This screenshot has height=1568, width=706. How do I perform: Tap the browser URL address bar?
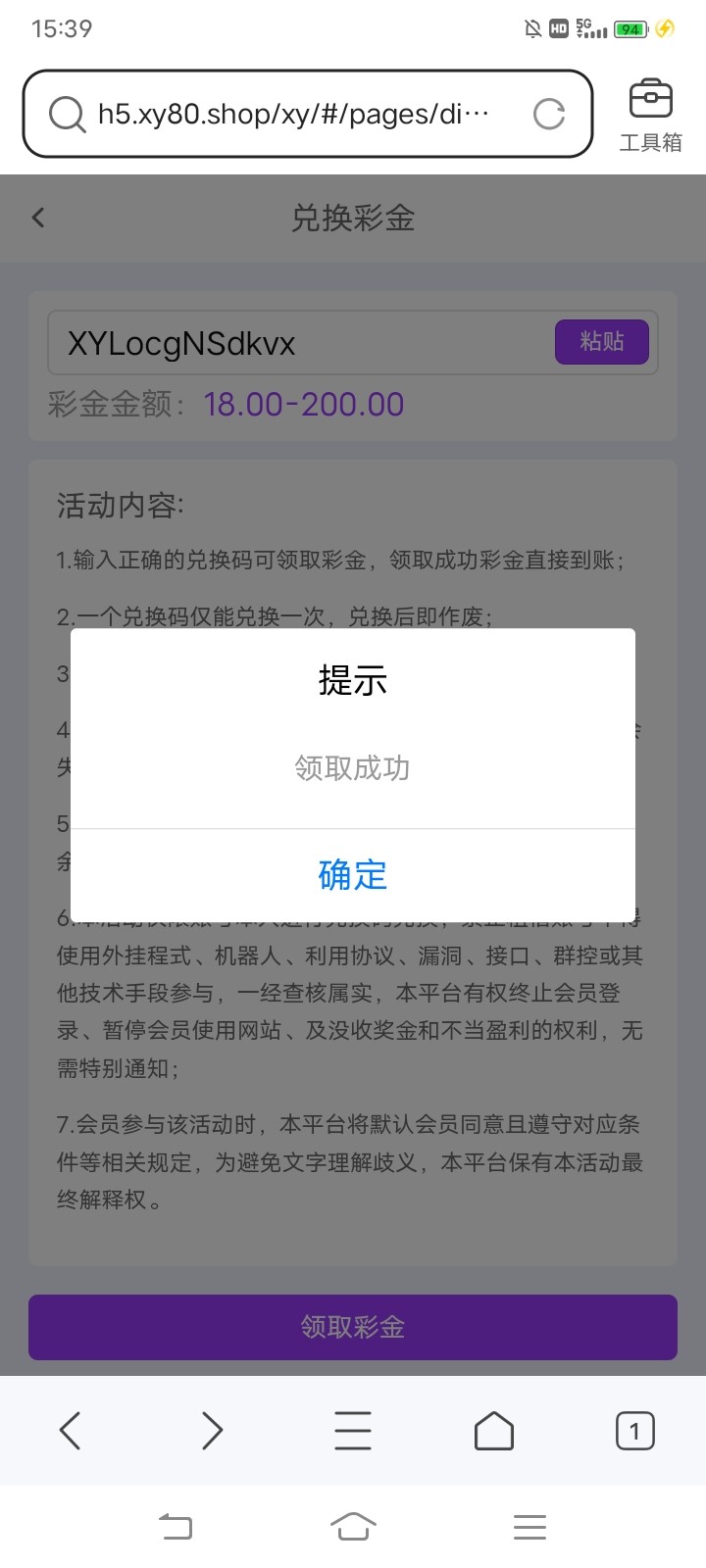[x=292, y=115]
